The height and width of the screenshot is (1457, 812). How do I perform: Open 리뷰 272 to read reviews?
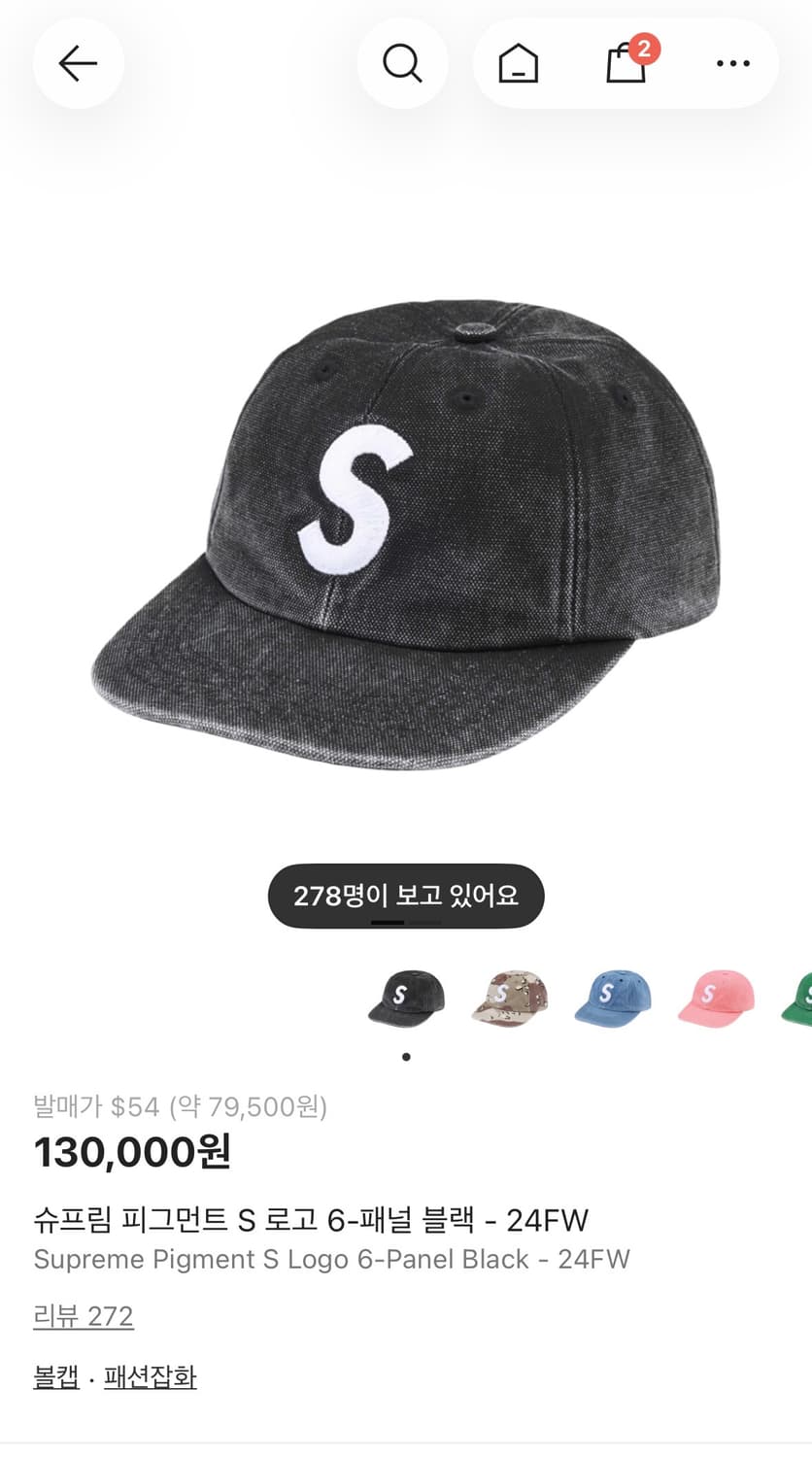(84, 1316)
